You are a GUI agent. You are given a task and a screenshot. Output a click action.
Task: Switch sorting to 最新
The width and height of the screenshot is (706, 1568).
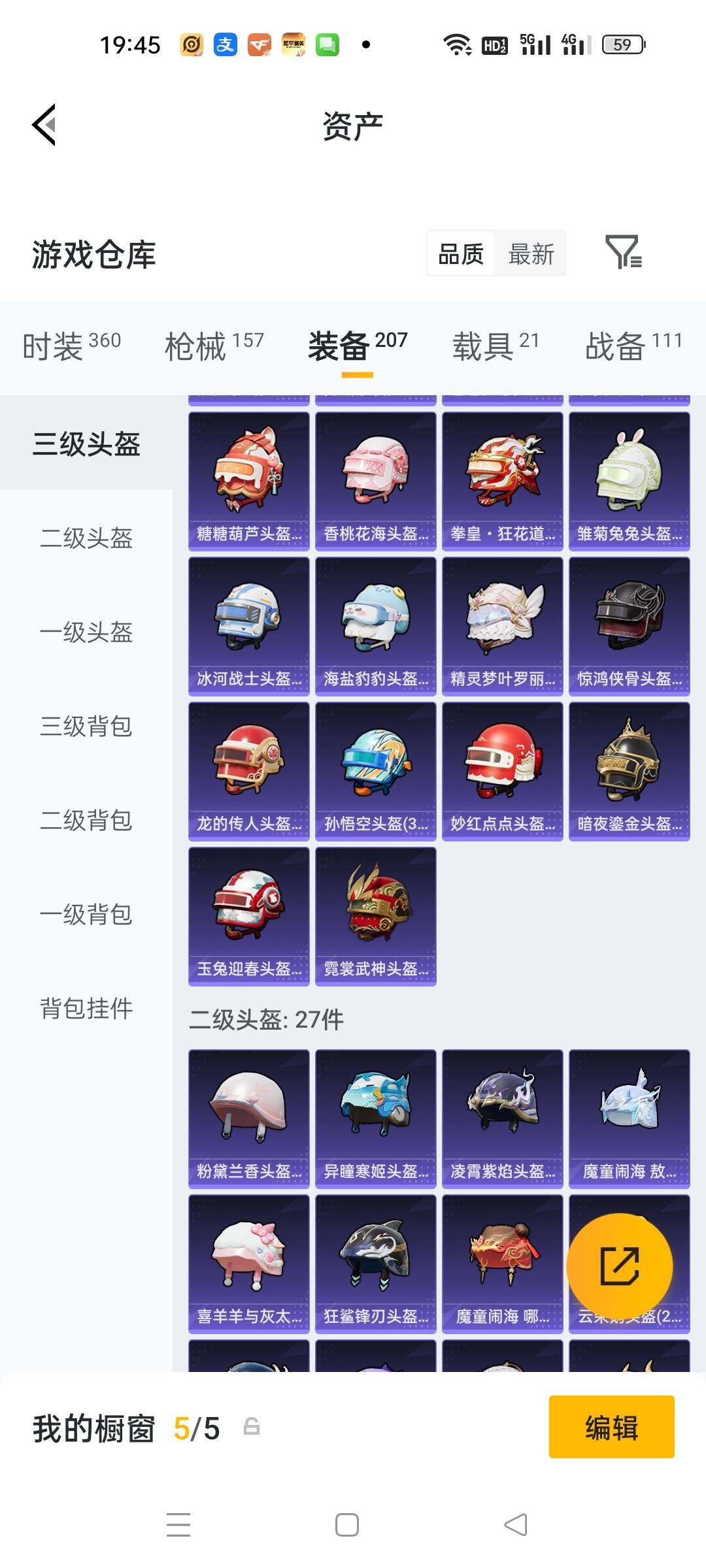(x=531, y=253)
